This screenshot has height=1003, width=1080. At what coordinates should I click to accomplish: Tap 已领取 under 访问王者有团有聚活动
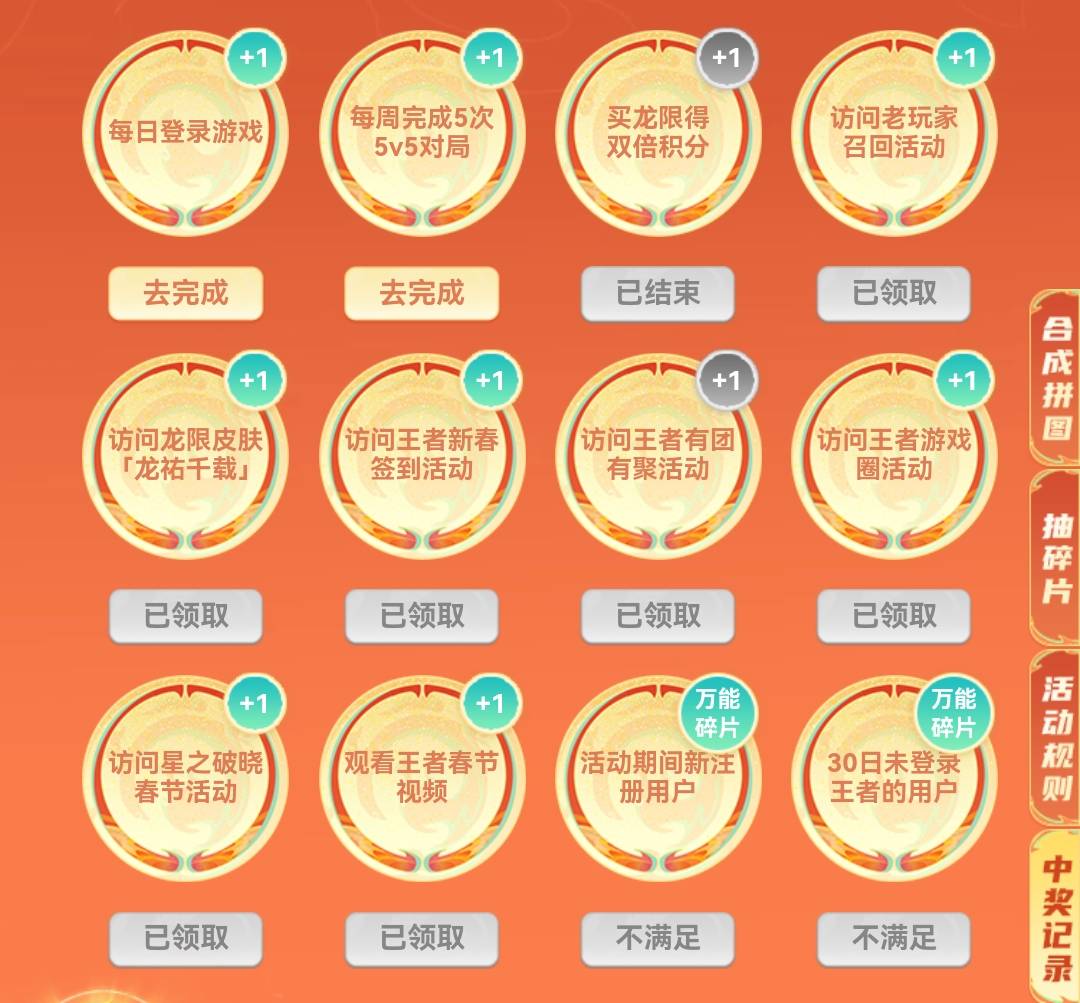[658, 616]
